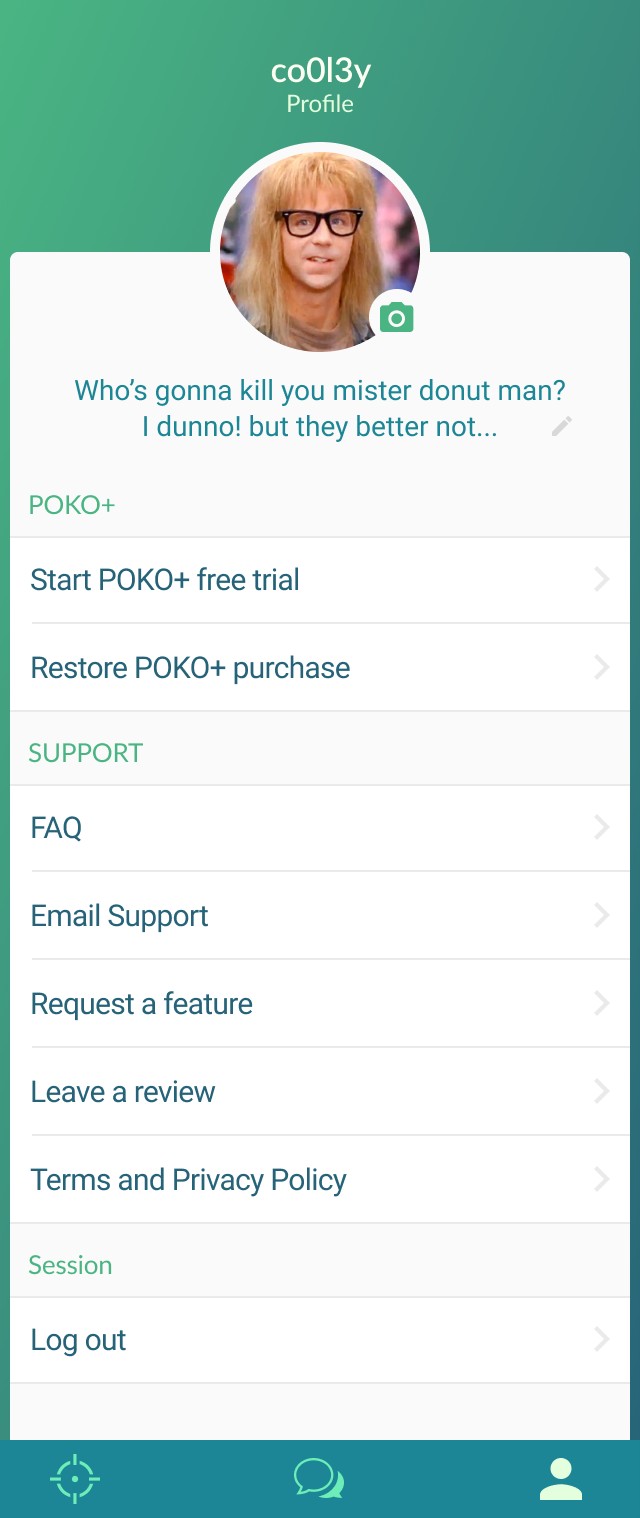The image size is (640, 1518).
Task: Tap the camera icon to change profile photo
Action: (397, 318)
